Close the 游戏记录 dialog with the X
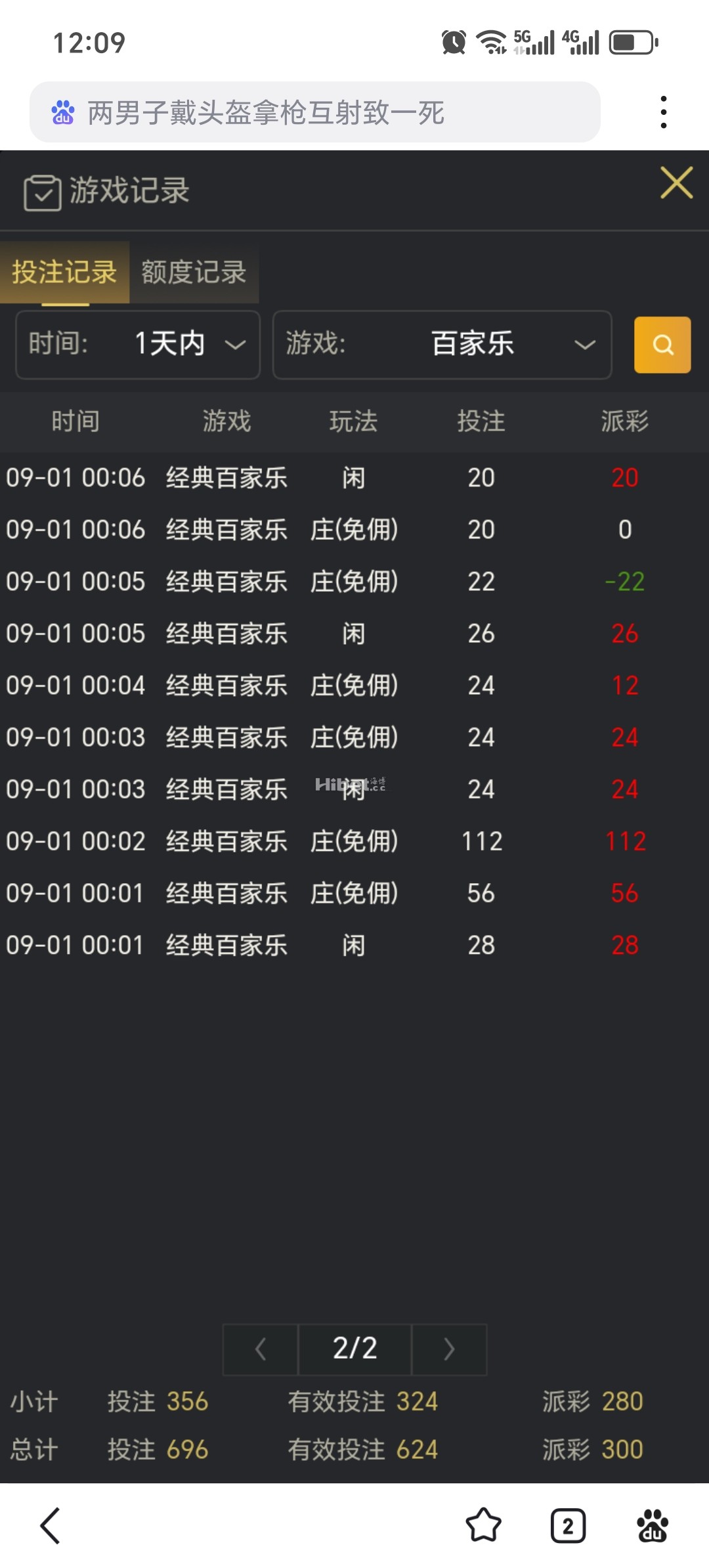 [x=676, y=184]
